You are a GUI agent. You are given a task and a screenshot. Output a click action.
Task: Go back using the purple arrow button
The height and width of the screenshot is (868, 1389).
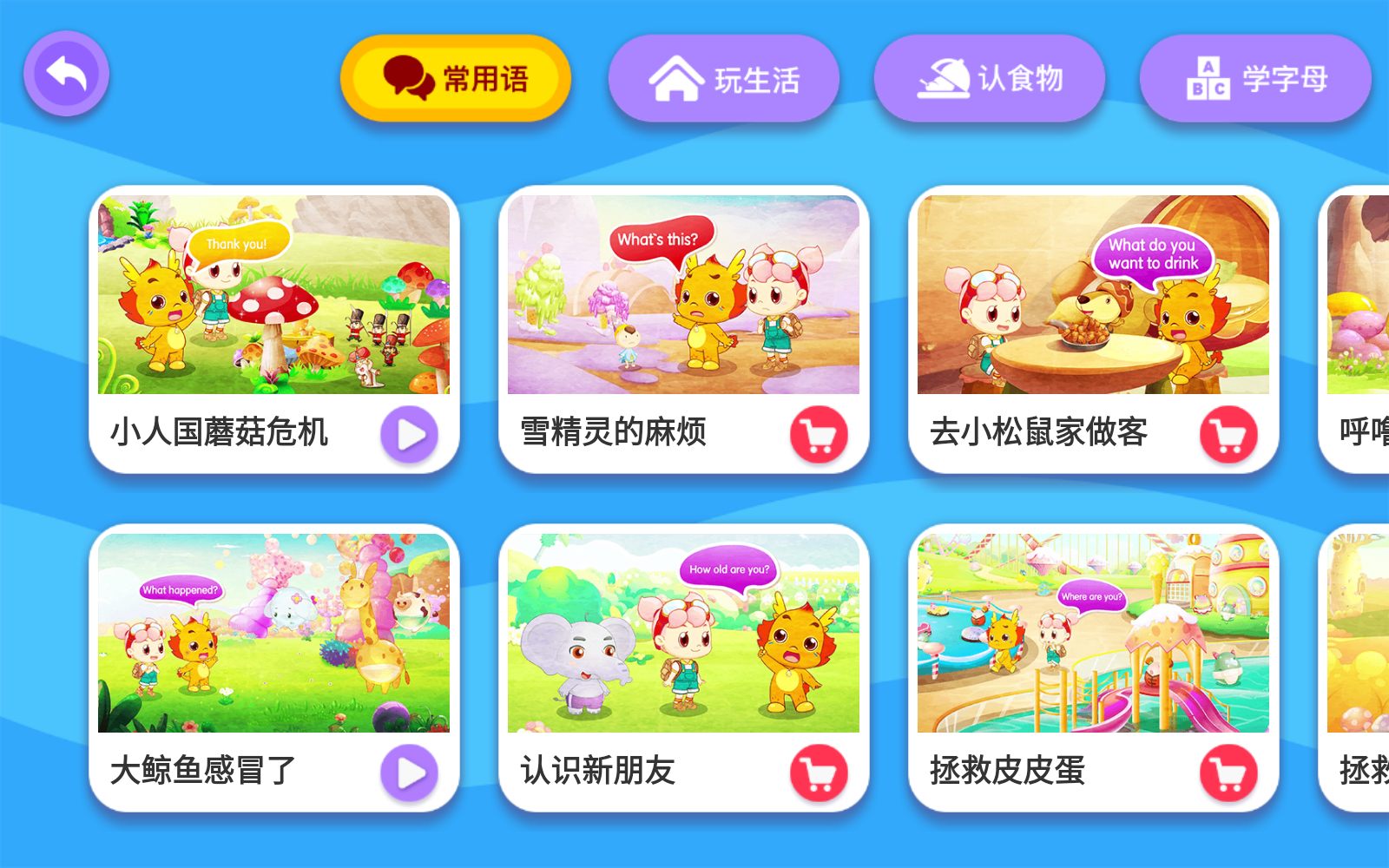pyautogui.click(x=66, y=74)
